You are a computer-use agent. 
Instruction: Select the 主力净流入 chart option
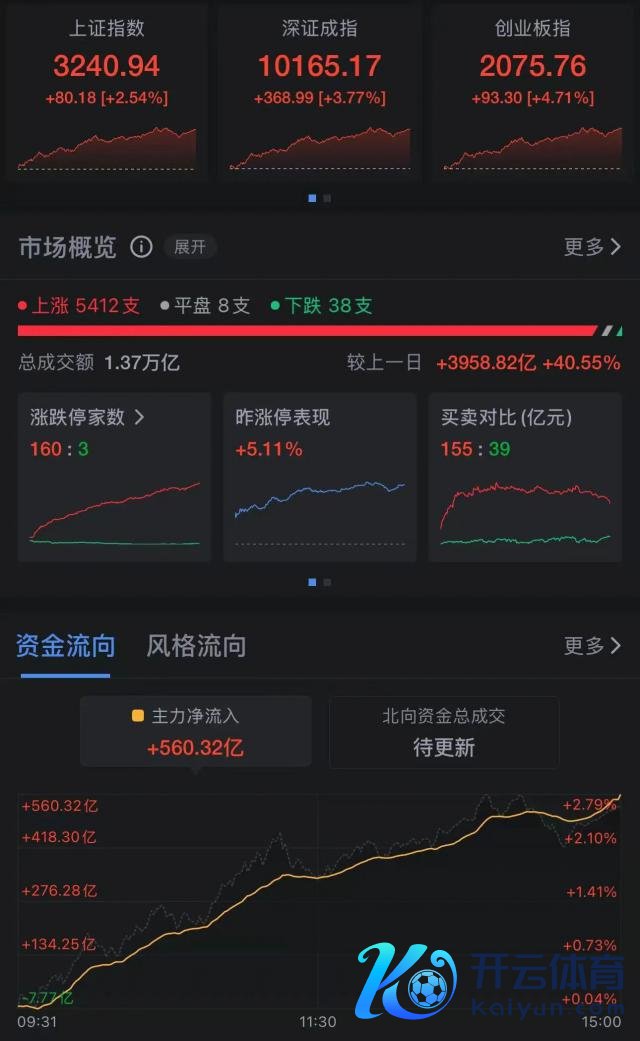point(196,731)
